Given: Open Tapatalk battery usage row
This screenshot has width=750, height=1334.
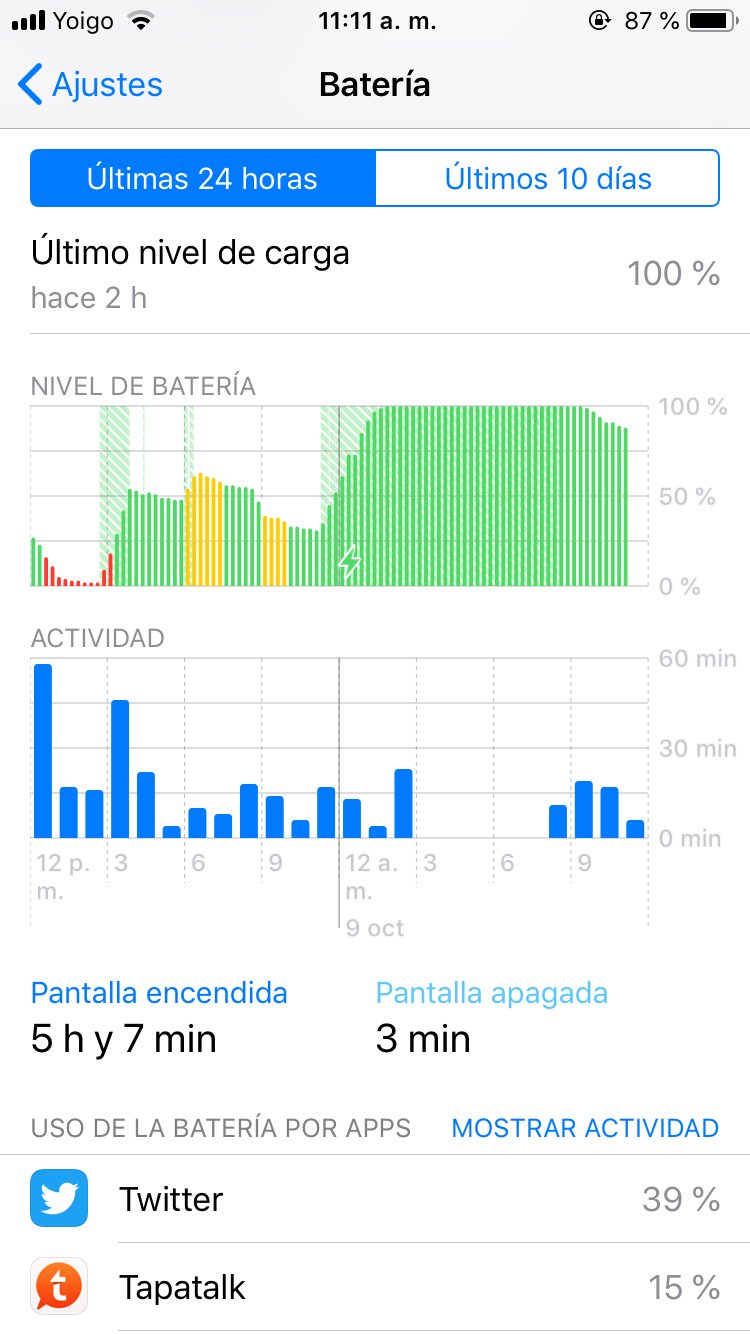Looking at the screenshot, I should click(x=375, y=1287).
